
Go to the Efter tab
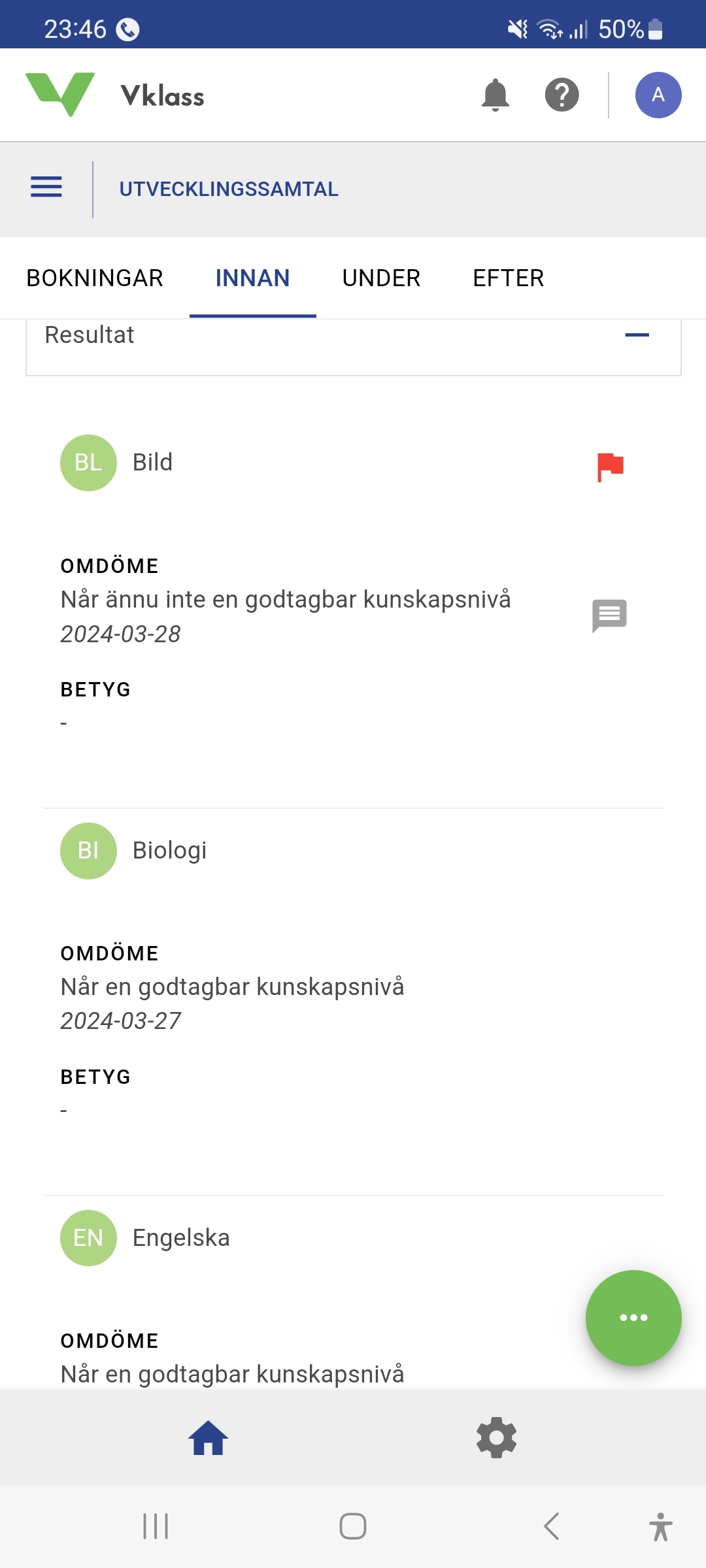click(x=508, y=278)
